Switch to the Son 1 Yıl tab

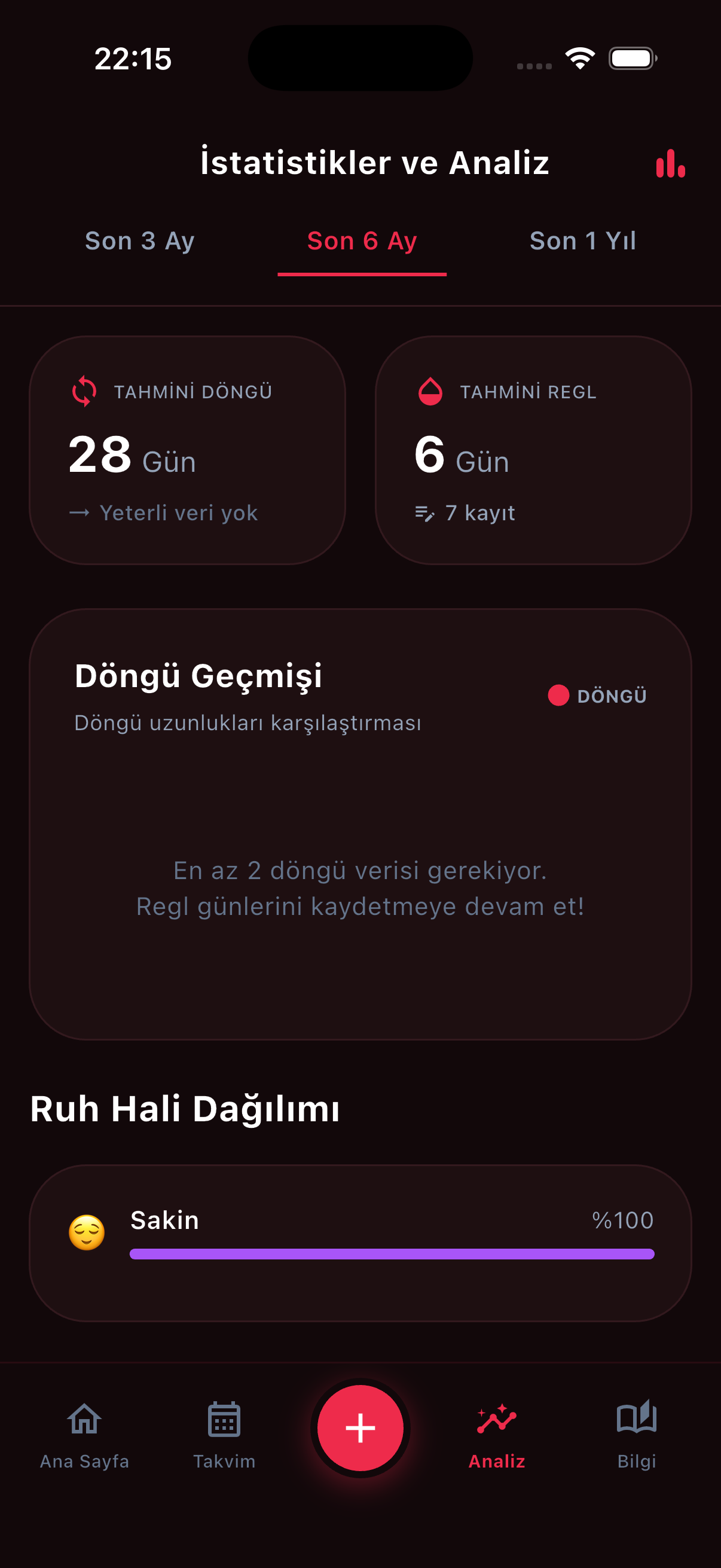(x=582, y=241)
